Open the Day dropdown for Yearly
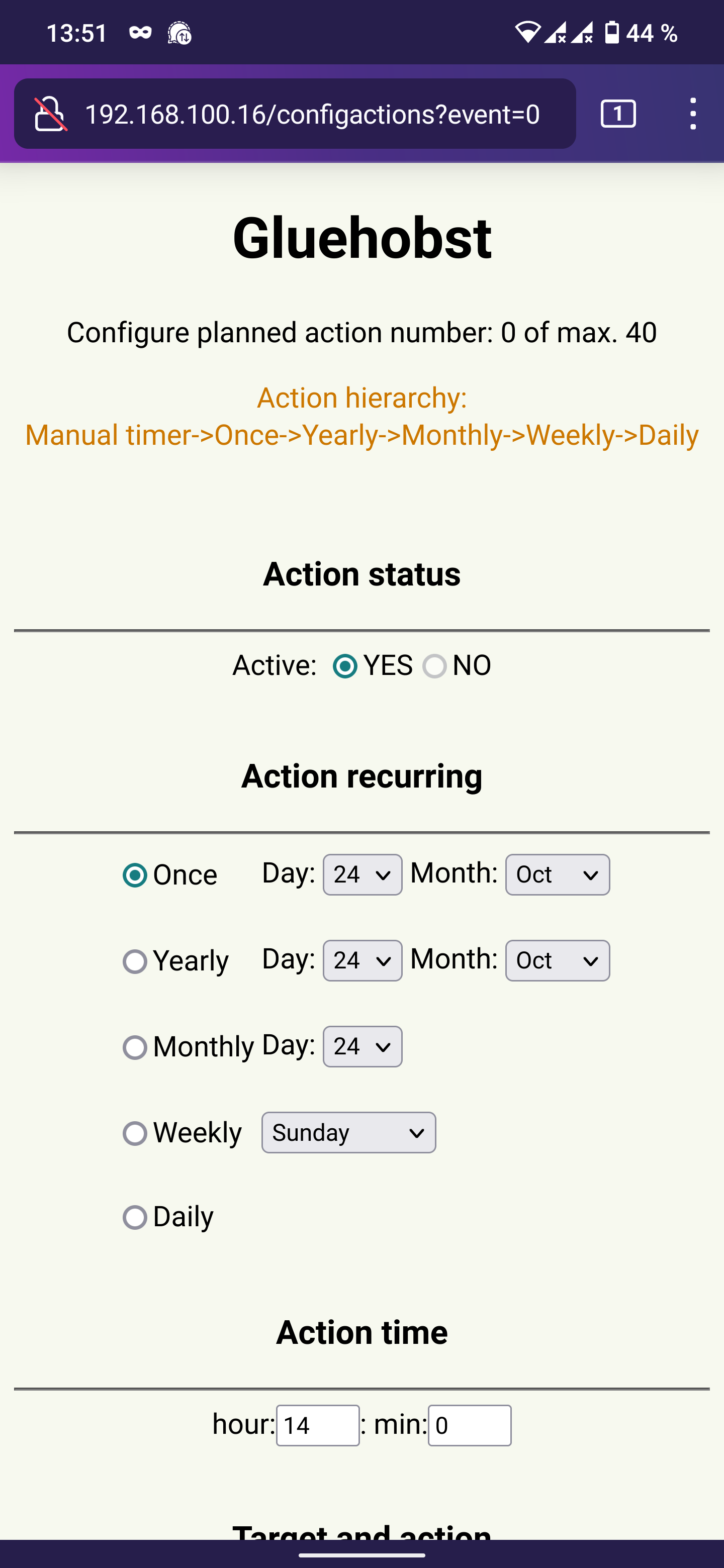The height and width of the screenshot is (1568, 724). [x=363, y=960]
